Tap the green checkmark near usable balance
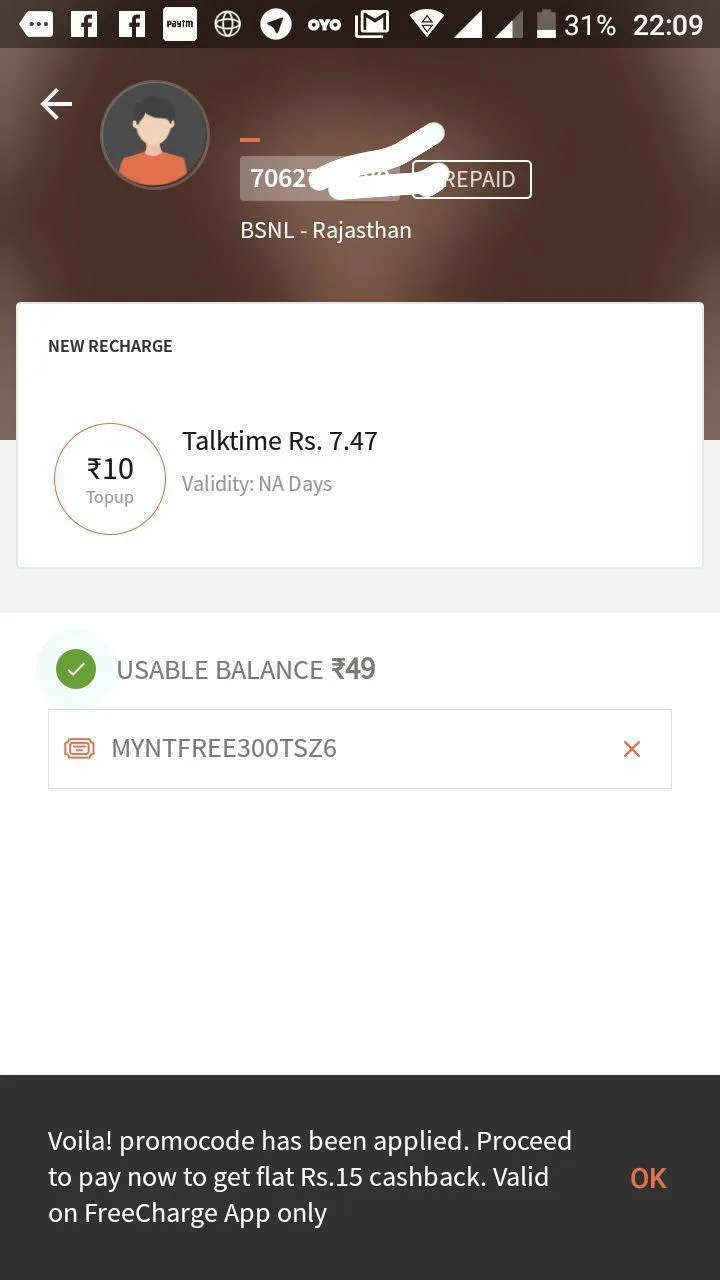Image resolution: width=720 pixels, height=1280 pixels. 75,668
